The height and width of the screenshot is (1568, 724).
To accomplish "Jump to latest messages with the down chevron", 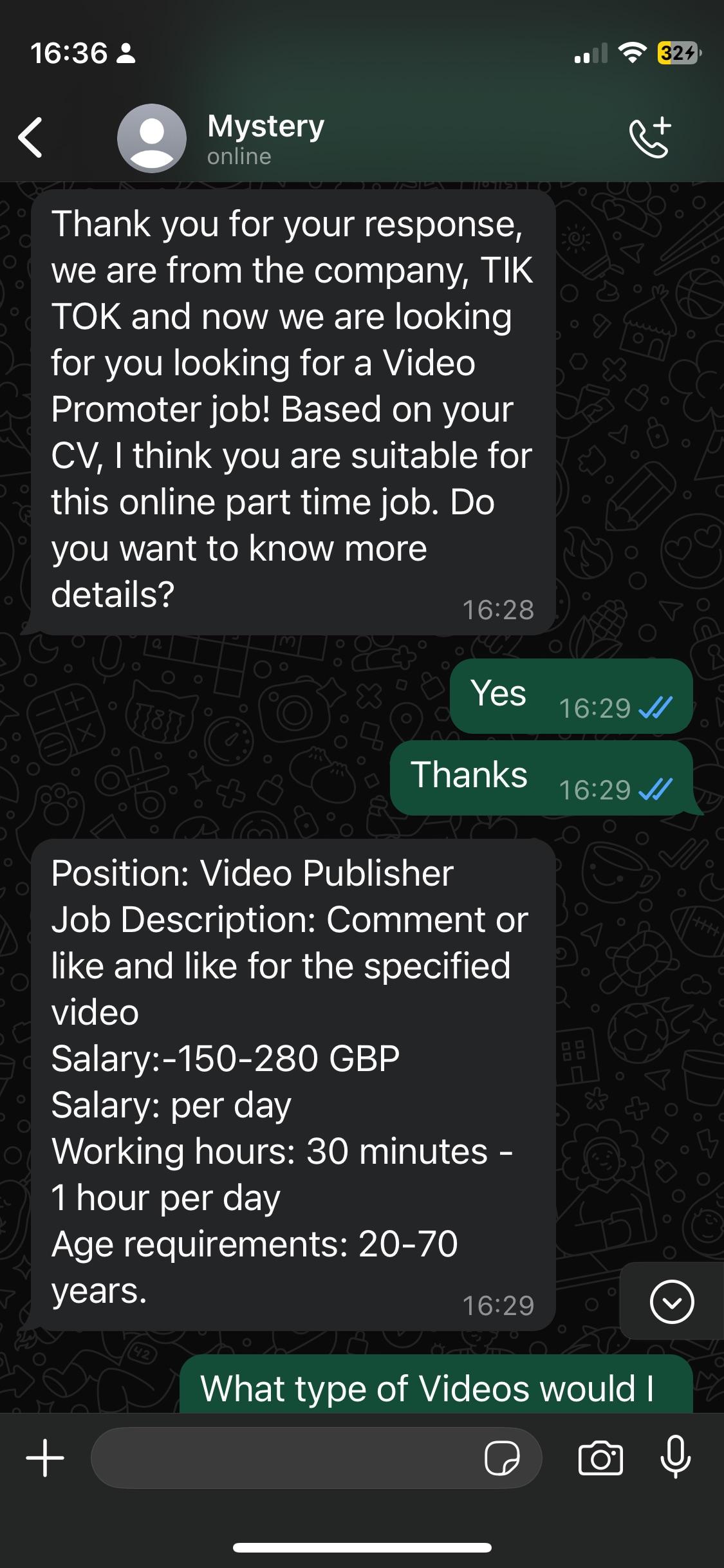I will [x=671, y=1301].
